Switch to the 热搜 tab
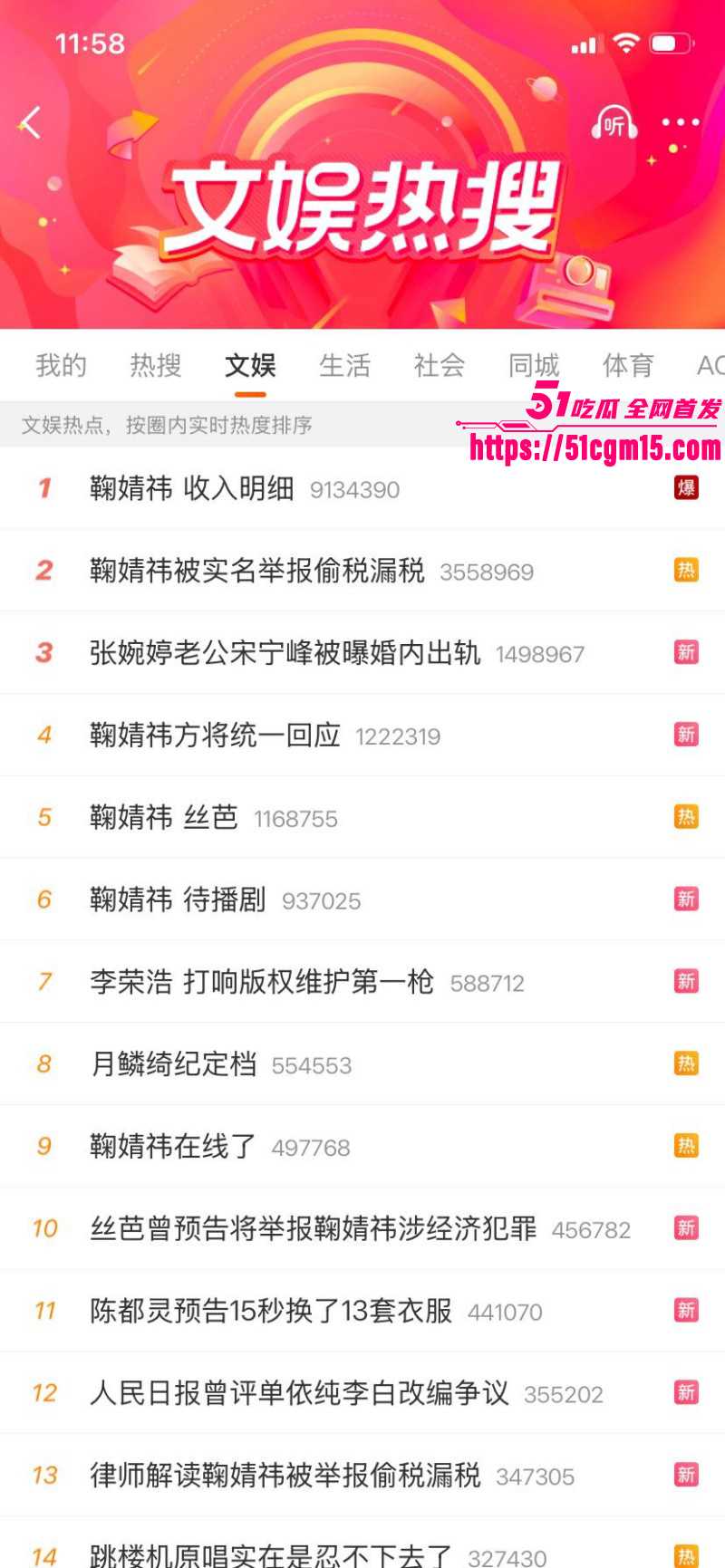Viewport: 725px width, 1568px height. click(x=156, y=366)
